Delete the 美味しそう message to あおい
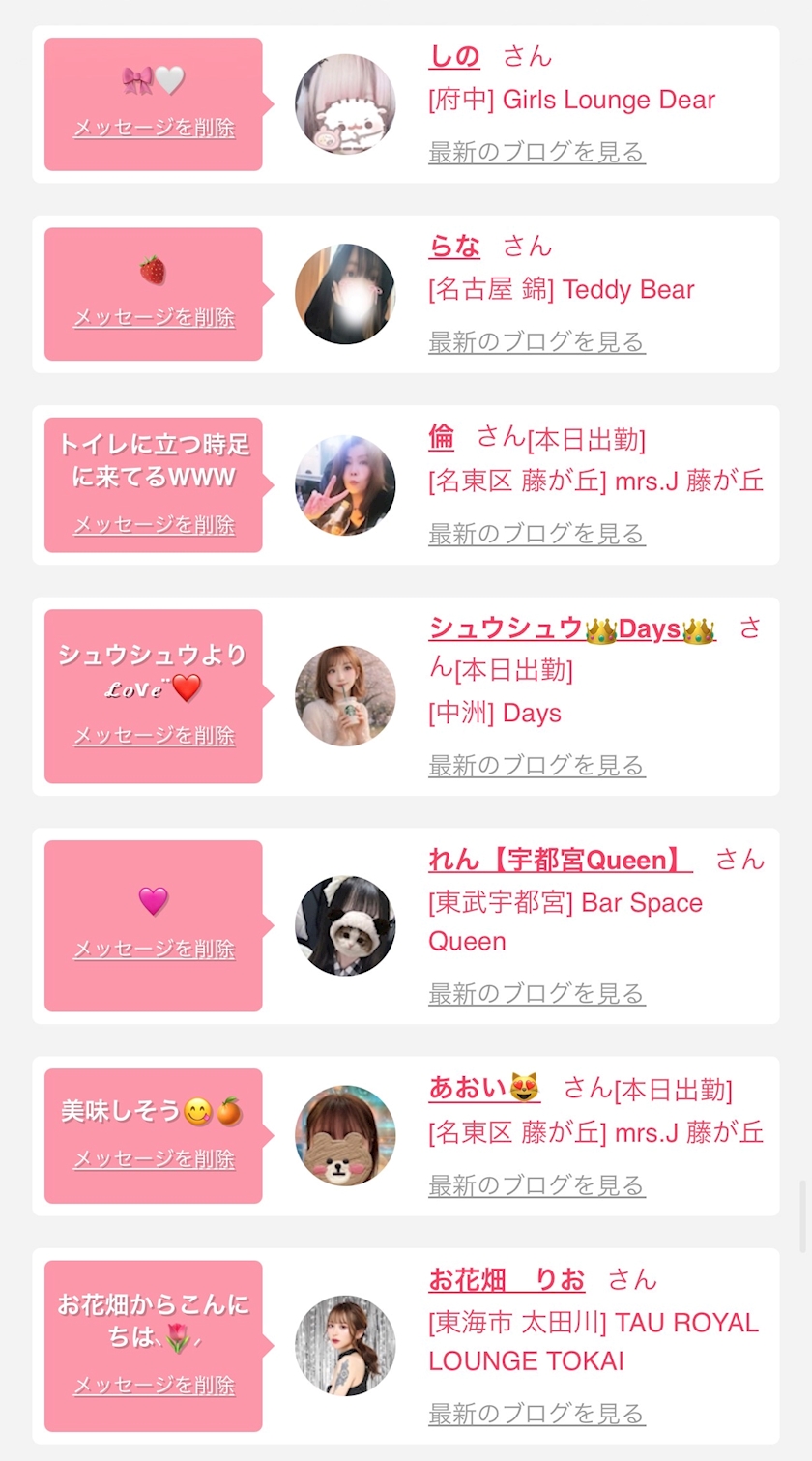This screenshot has width=812, height=1461. point(155,1158)
